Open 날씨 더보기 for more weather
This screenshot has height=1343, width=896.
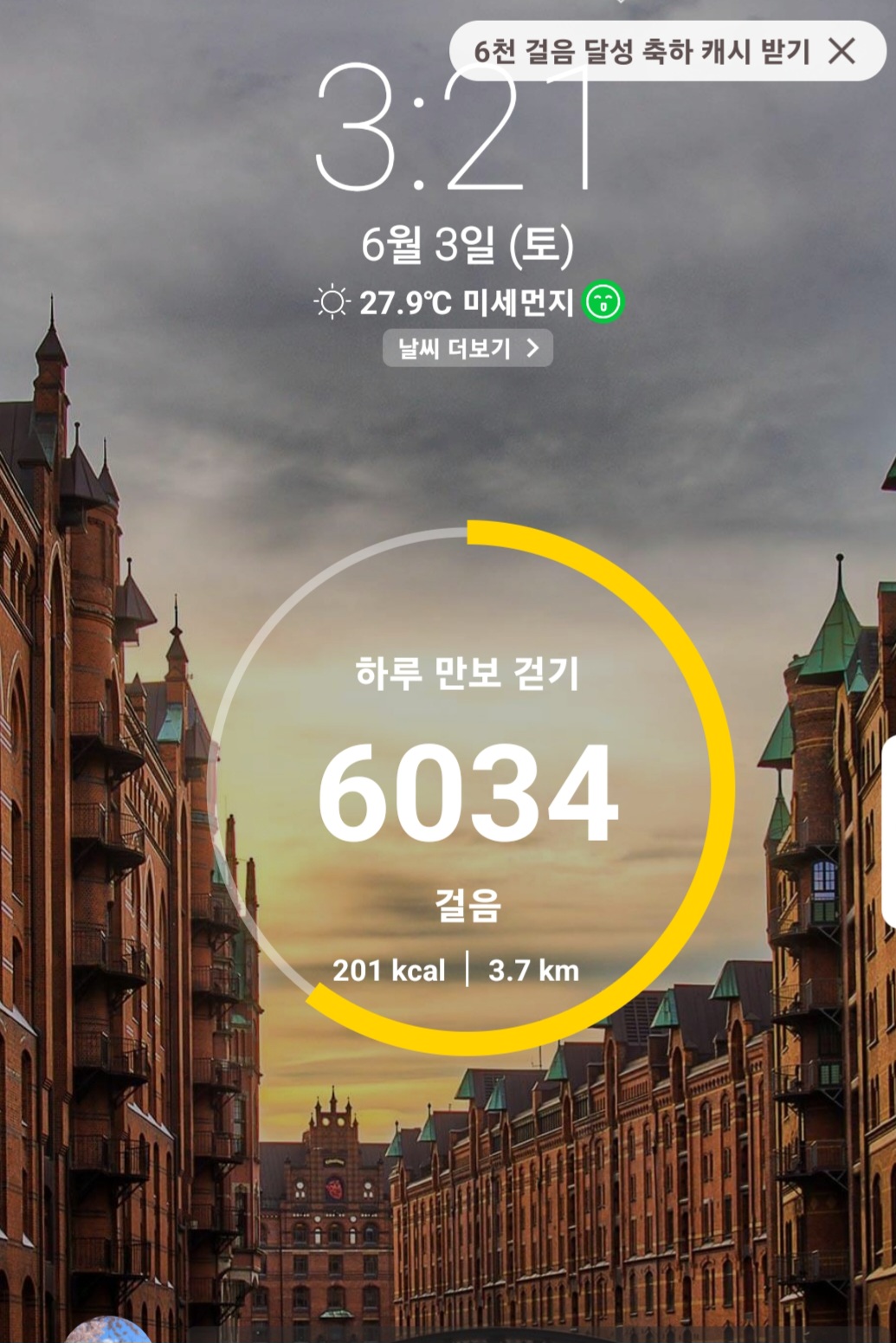point(467,349)
